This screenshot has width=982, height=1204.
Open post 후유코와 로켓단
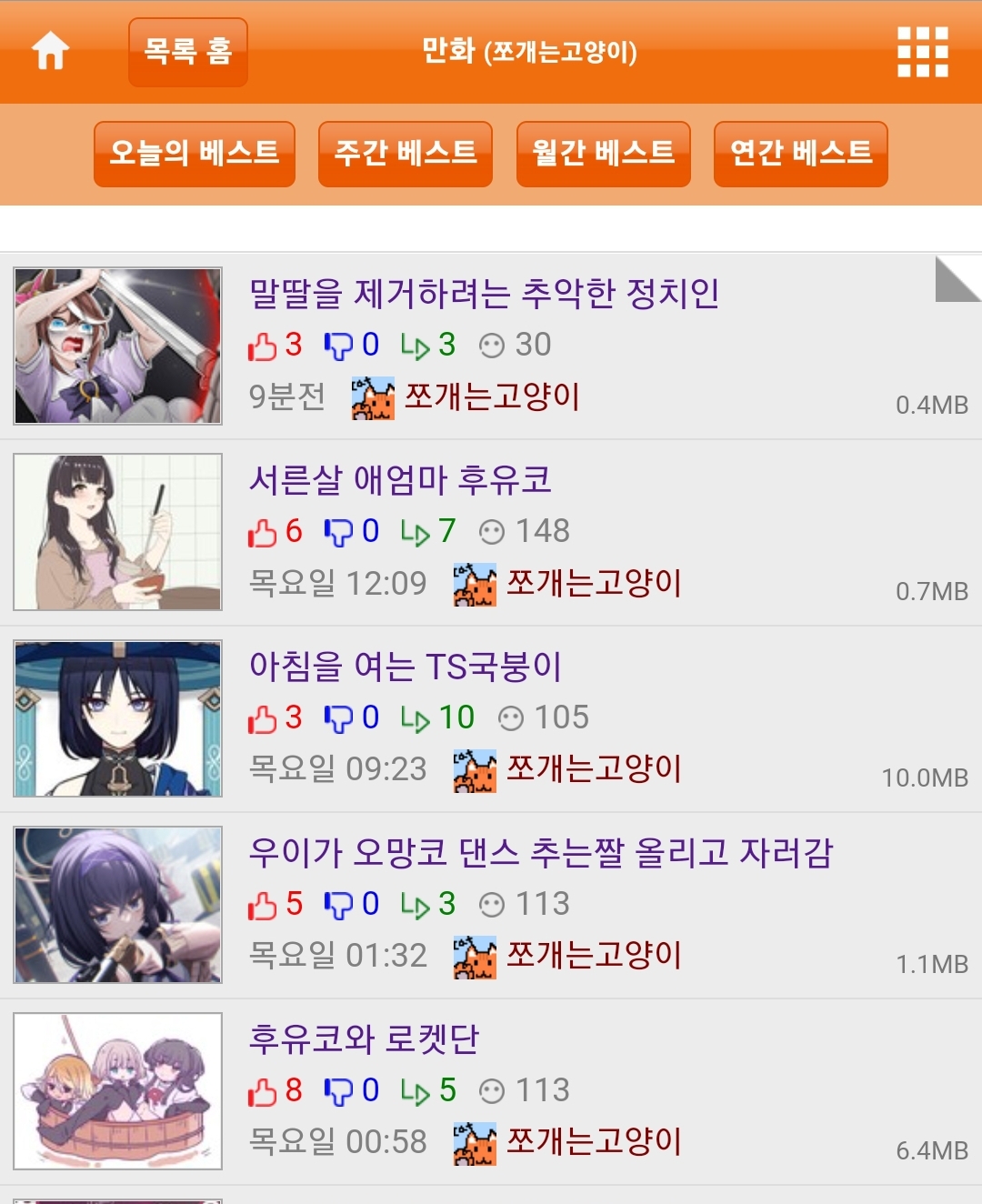tap(364, 1039)
